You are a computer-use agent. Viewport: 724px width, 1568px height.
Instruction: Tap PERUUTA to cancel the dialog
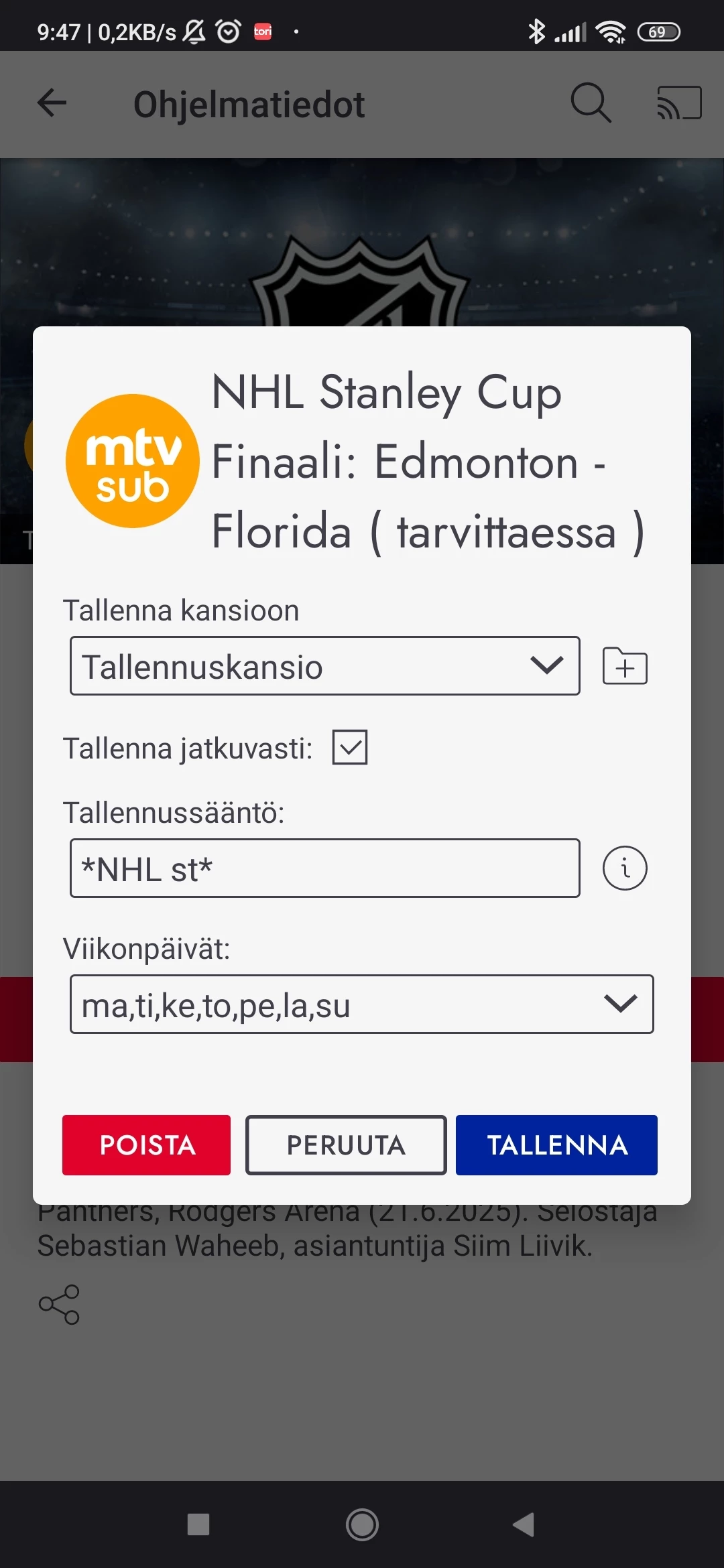click(x=346, y=1145)
